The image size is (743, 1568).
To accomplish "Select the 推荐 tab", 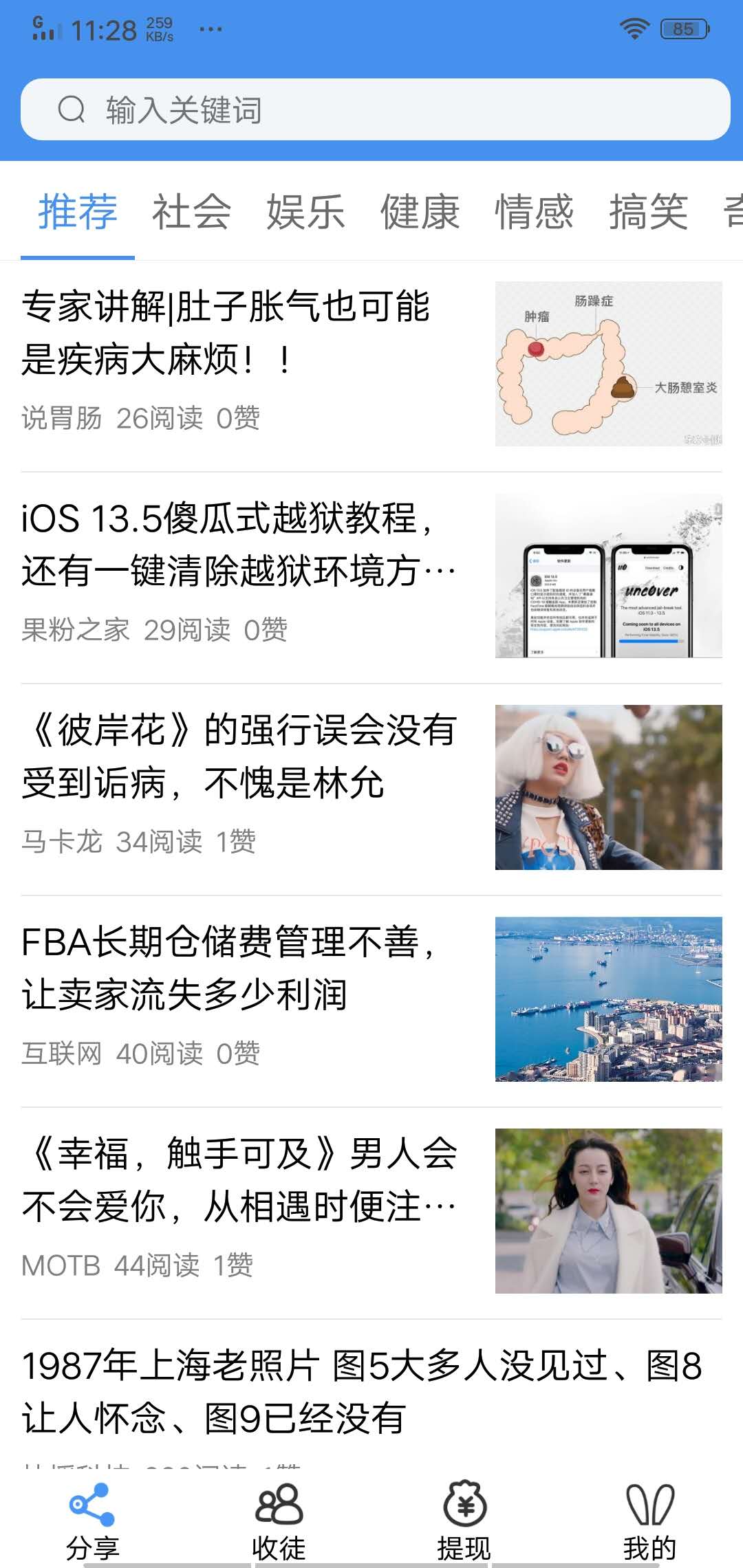I will 78,212.
